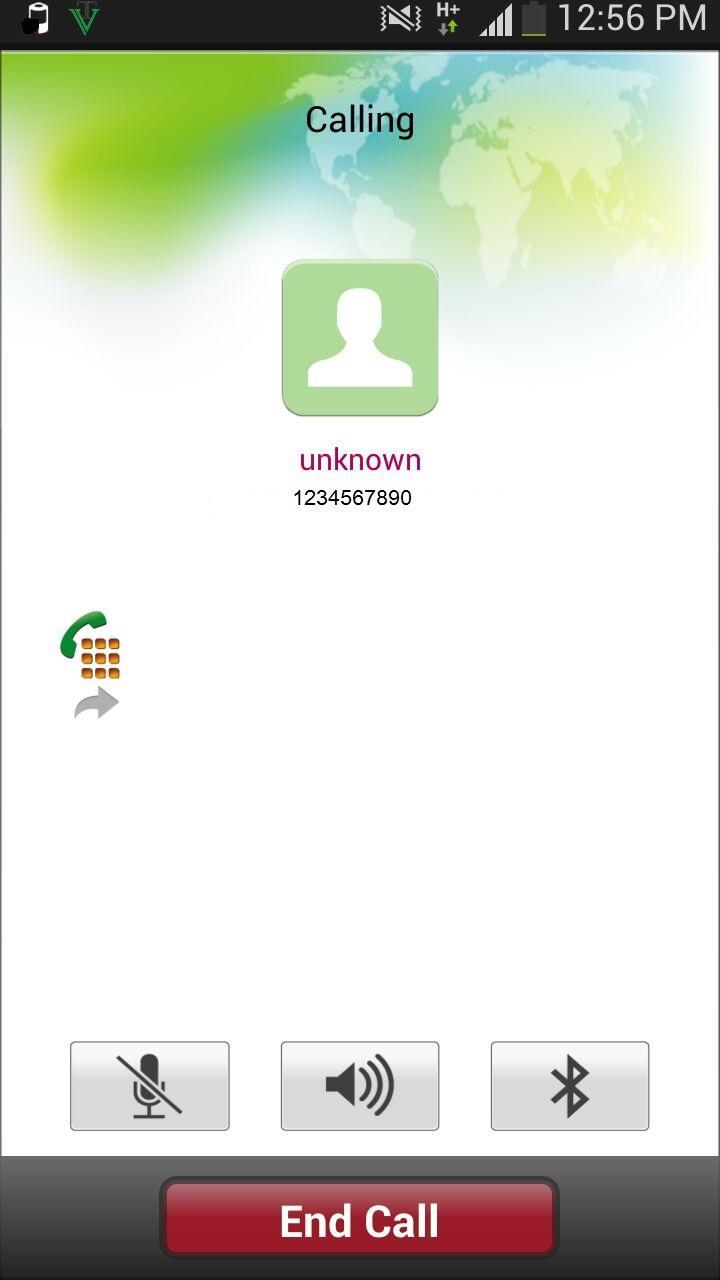
Task: Mute the microphone
Action: [x=149, y=1086]
